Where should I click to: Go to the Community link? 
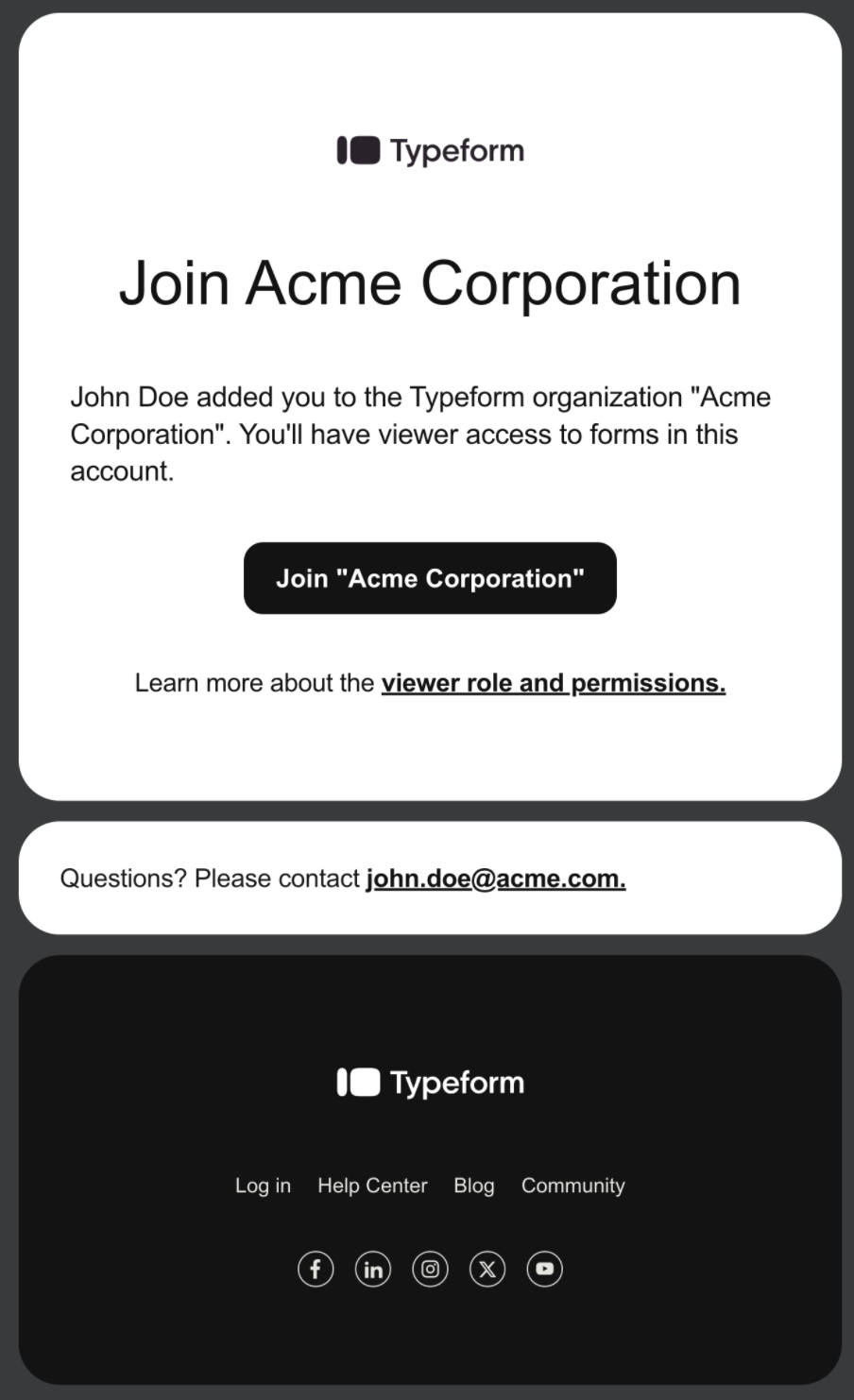[572, 1186]
